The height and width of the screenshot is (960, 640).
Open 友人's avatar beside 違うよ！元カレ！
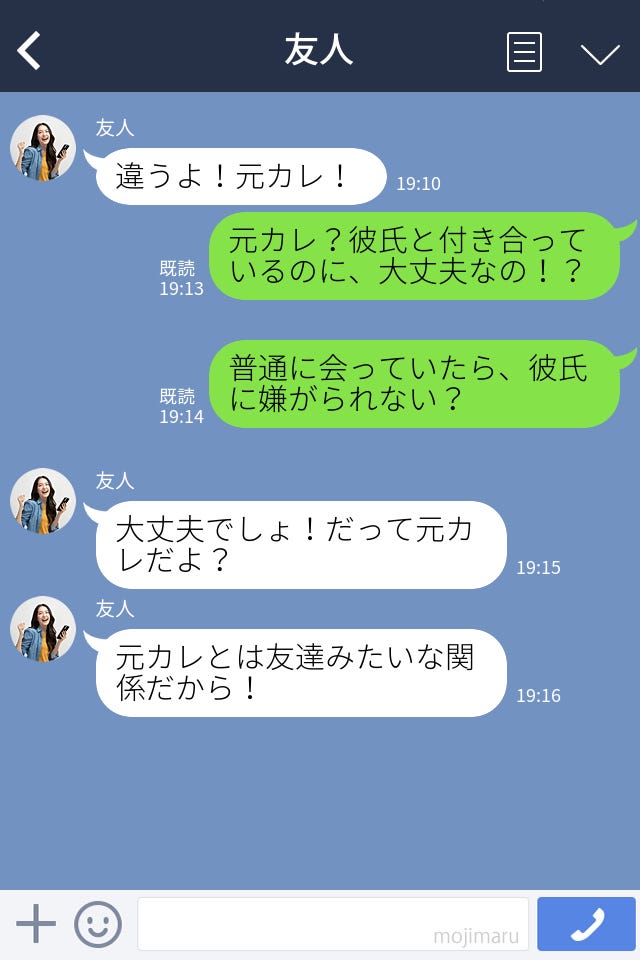point(43,148)
